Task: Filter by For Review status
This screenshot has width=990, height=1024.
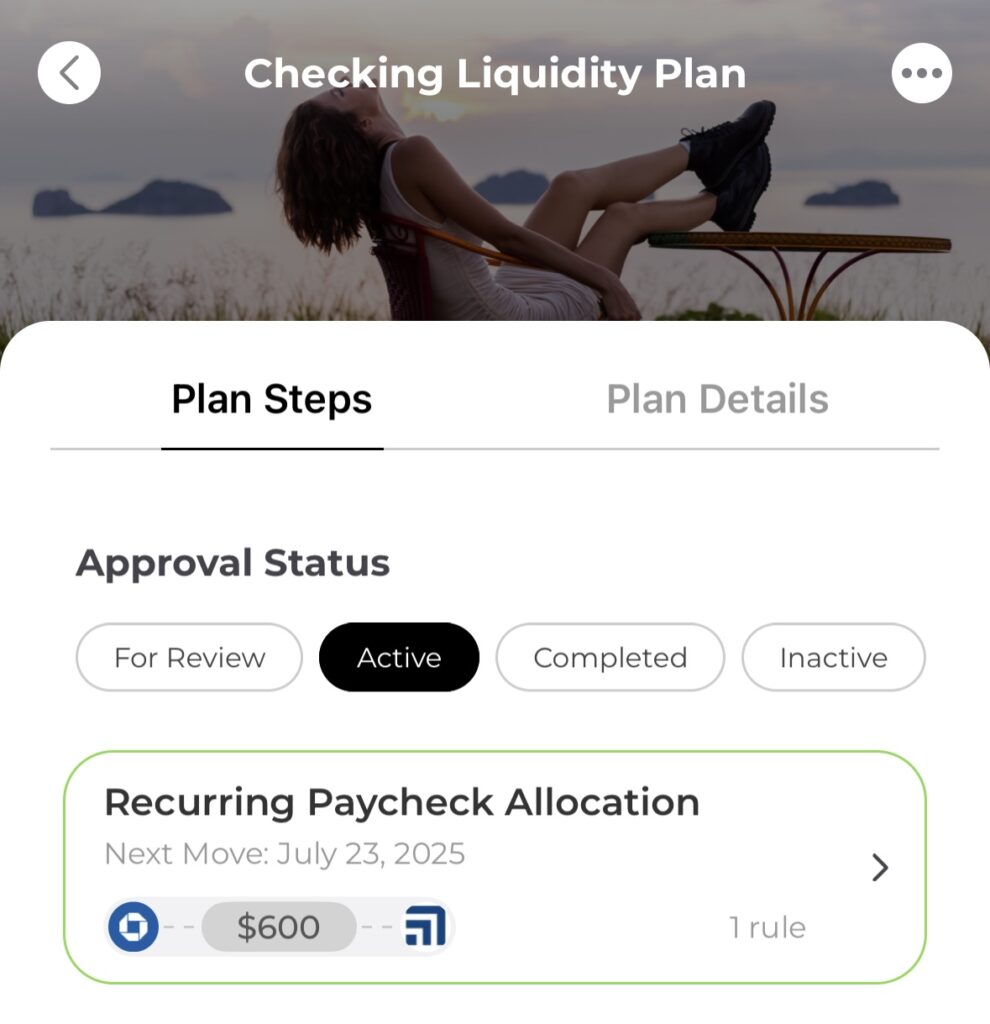Action: (189, 658)
